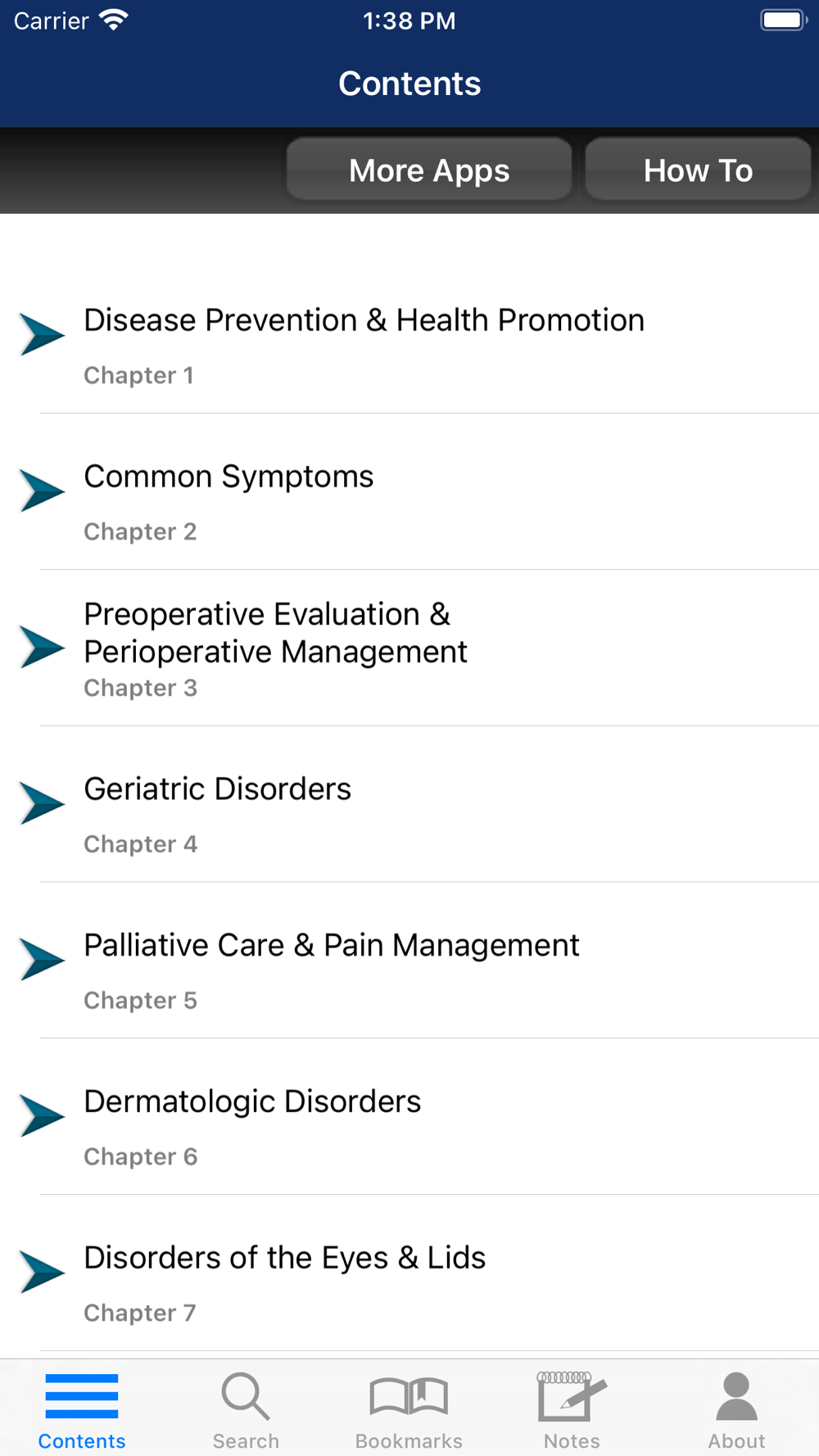819x1456 pixels.
Task: Tap the More Apps button
Action: tap(429, 170)
